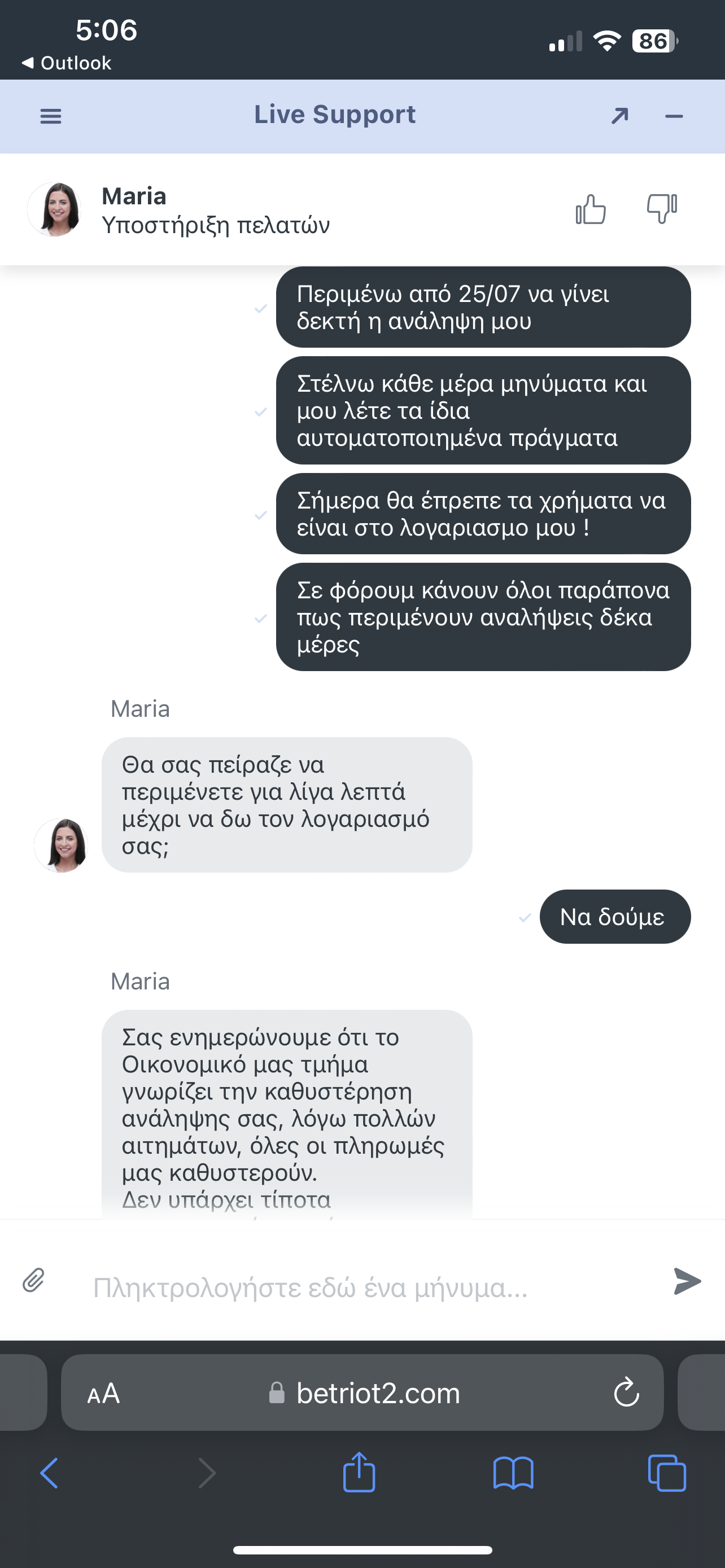Open Safari reader and text size options
This screenshot has height=1568, width=725.
[x=103, y=1393]
